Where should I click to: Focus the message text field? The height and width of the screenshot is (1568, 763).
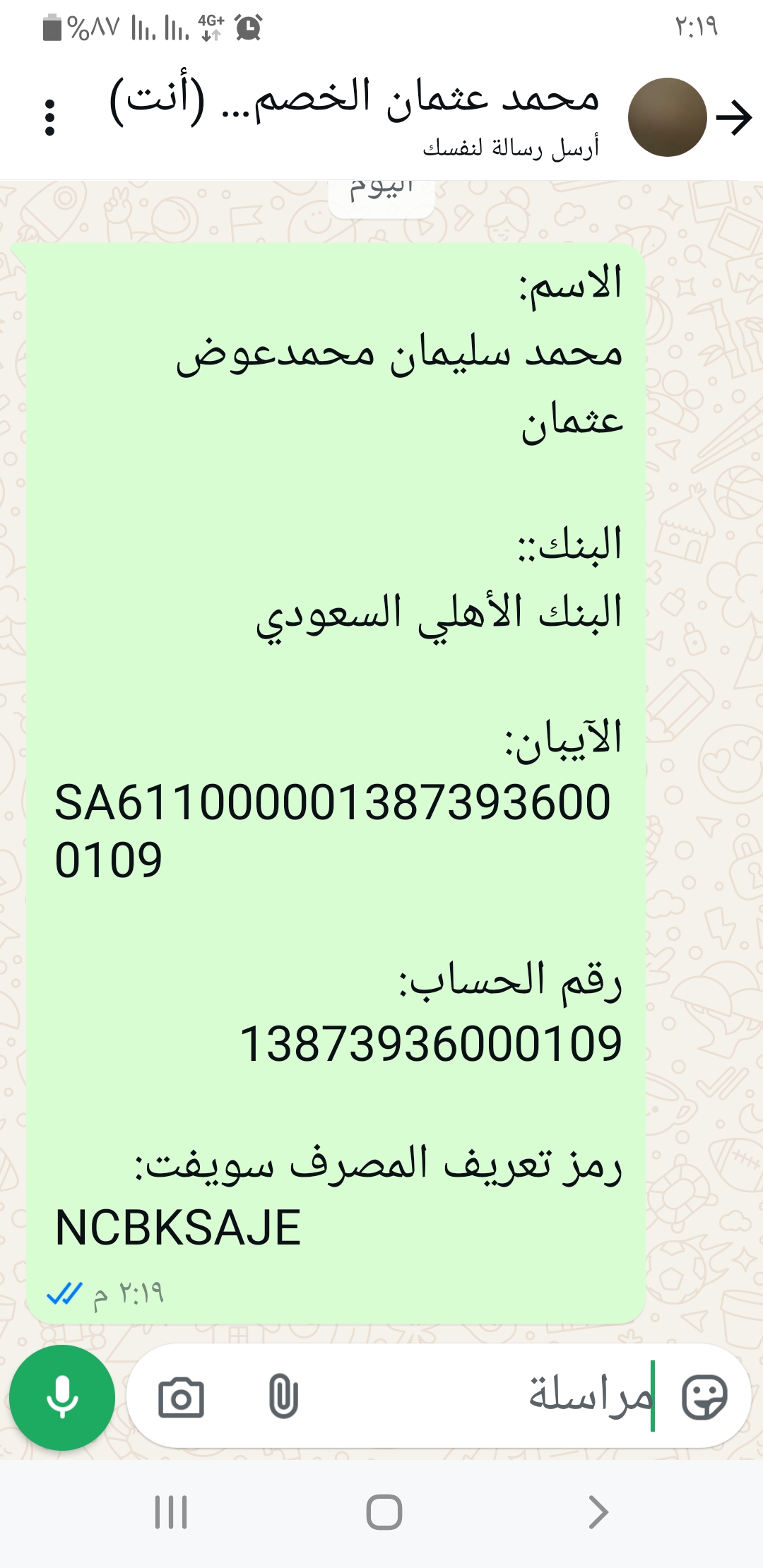tap(495, 1397)
